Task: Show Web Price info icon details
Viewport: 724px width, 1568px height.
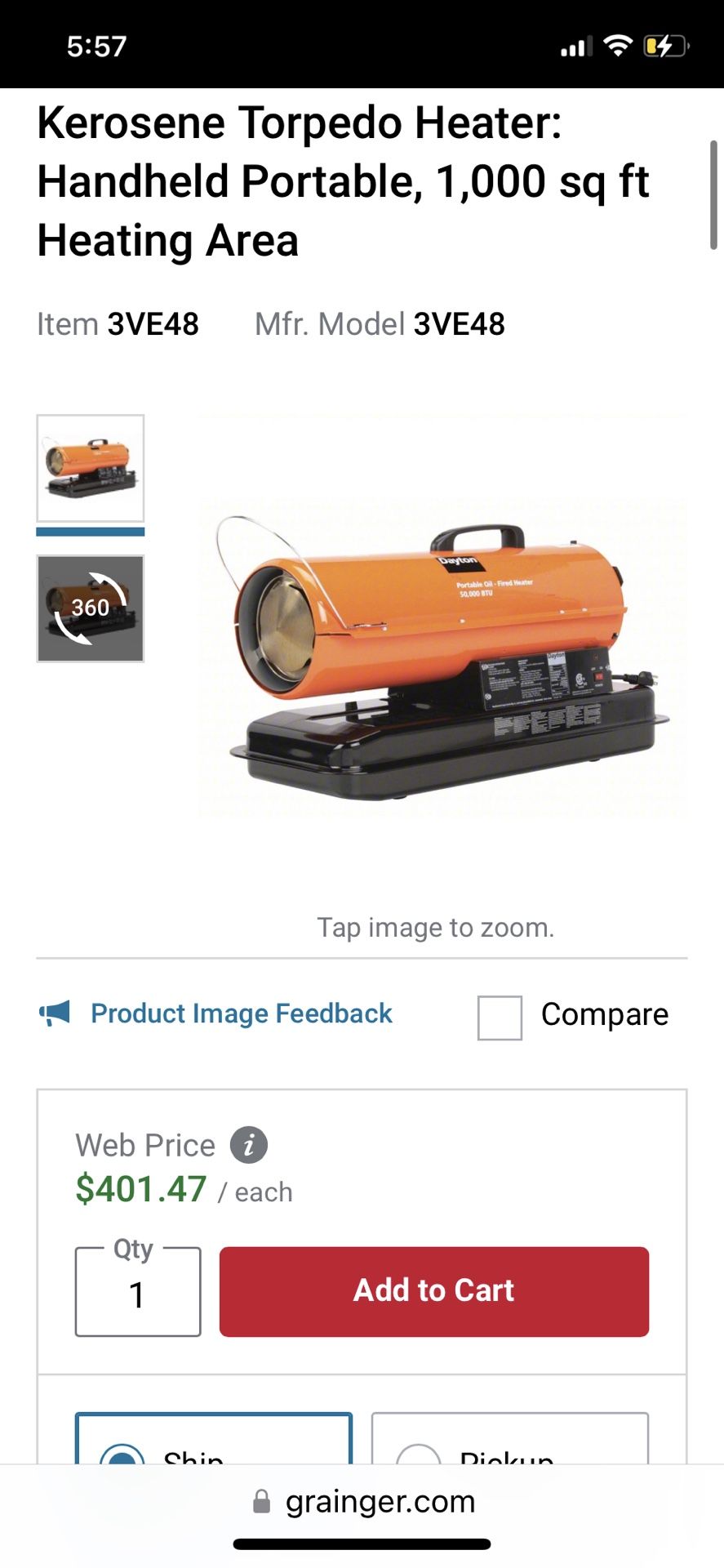Action: [x=249, y=1145]
